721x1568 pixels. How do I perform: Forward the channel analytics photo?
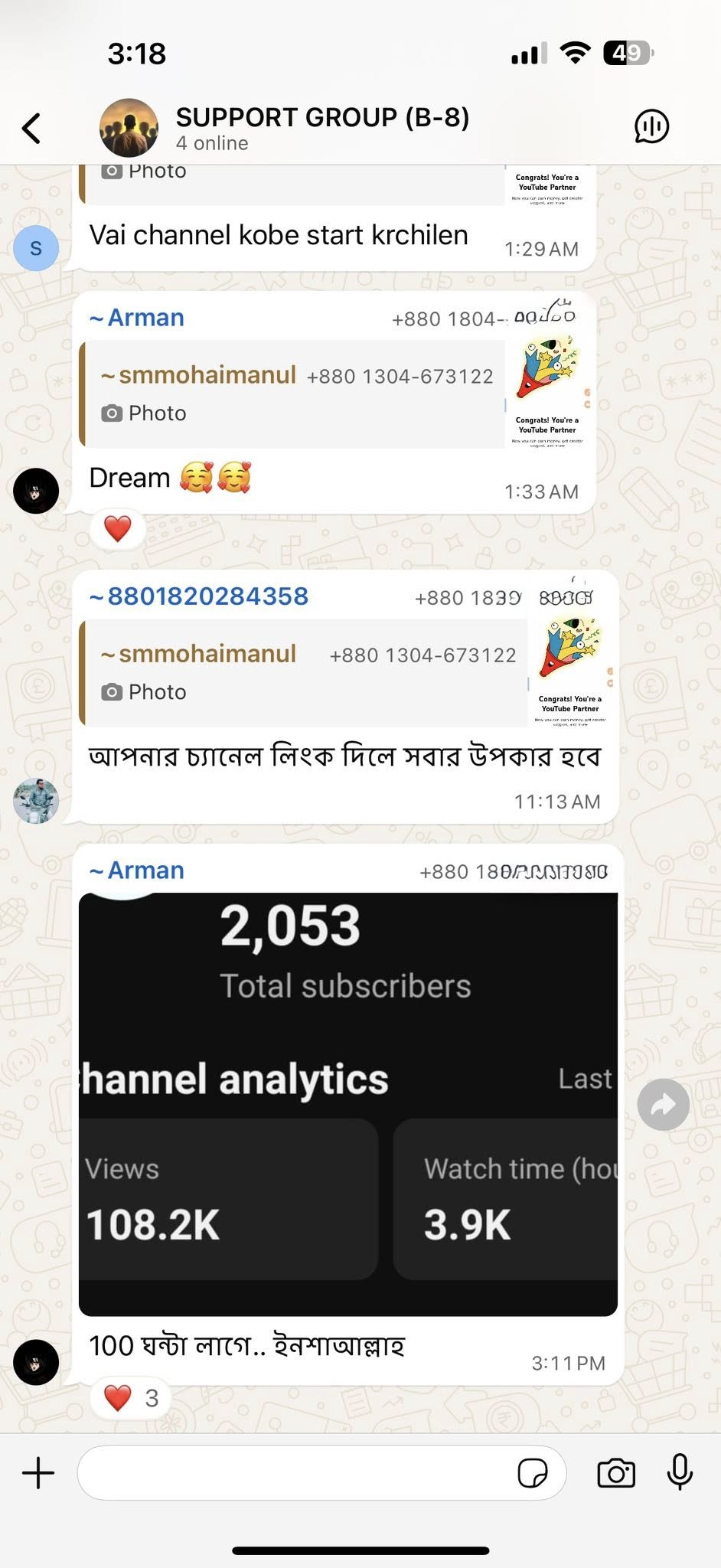(663, 1104)
